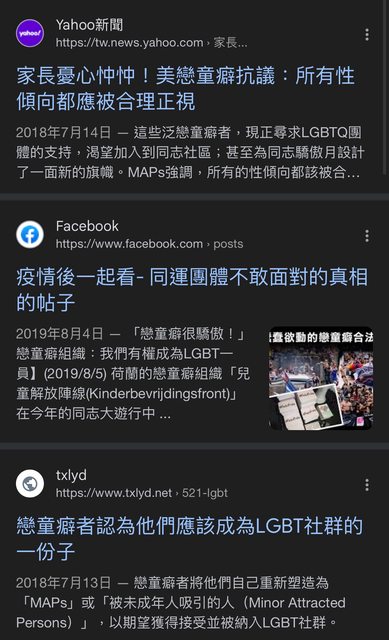
Task: Open the Yahoo新聞 result's three-dot options menu
Action: (367, 34)
